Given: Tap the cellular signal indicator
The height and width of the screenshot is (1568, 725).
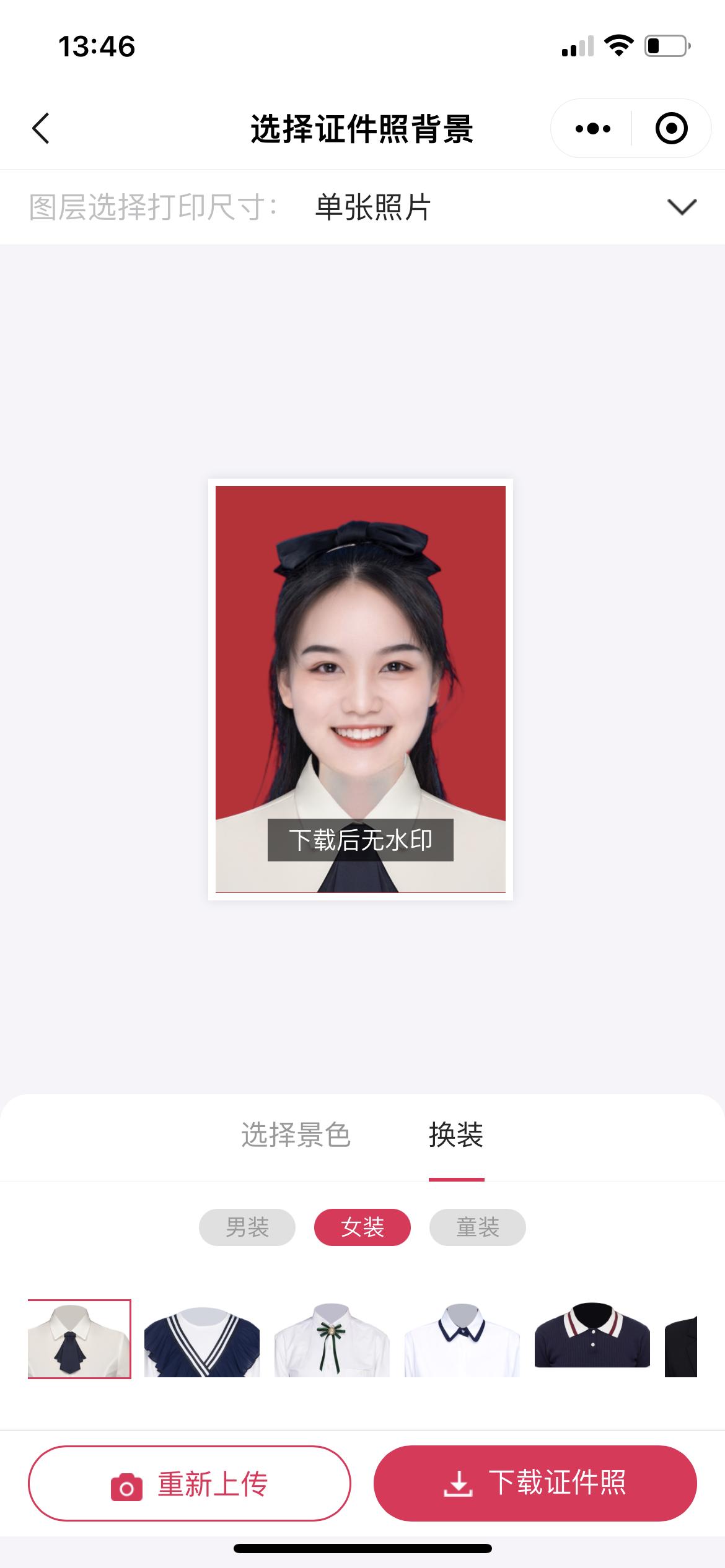Looking at the screenshot, I should pos(576,46).
